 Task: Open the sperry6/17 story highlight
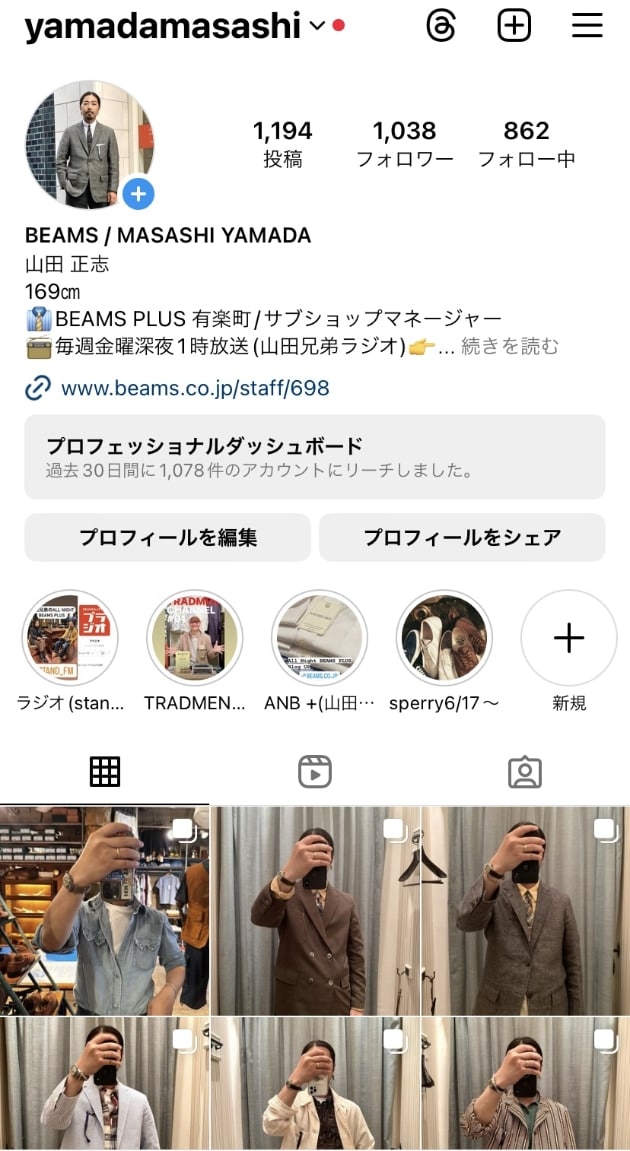tap(444, 638)
